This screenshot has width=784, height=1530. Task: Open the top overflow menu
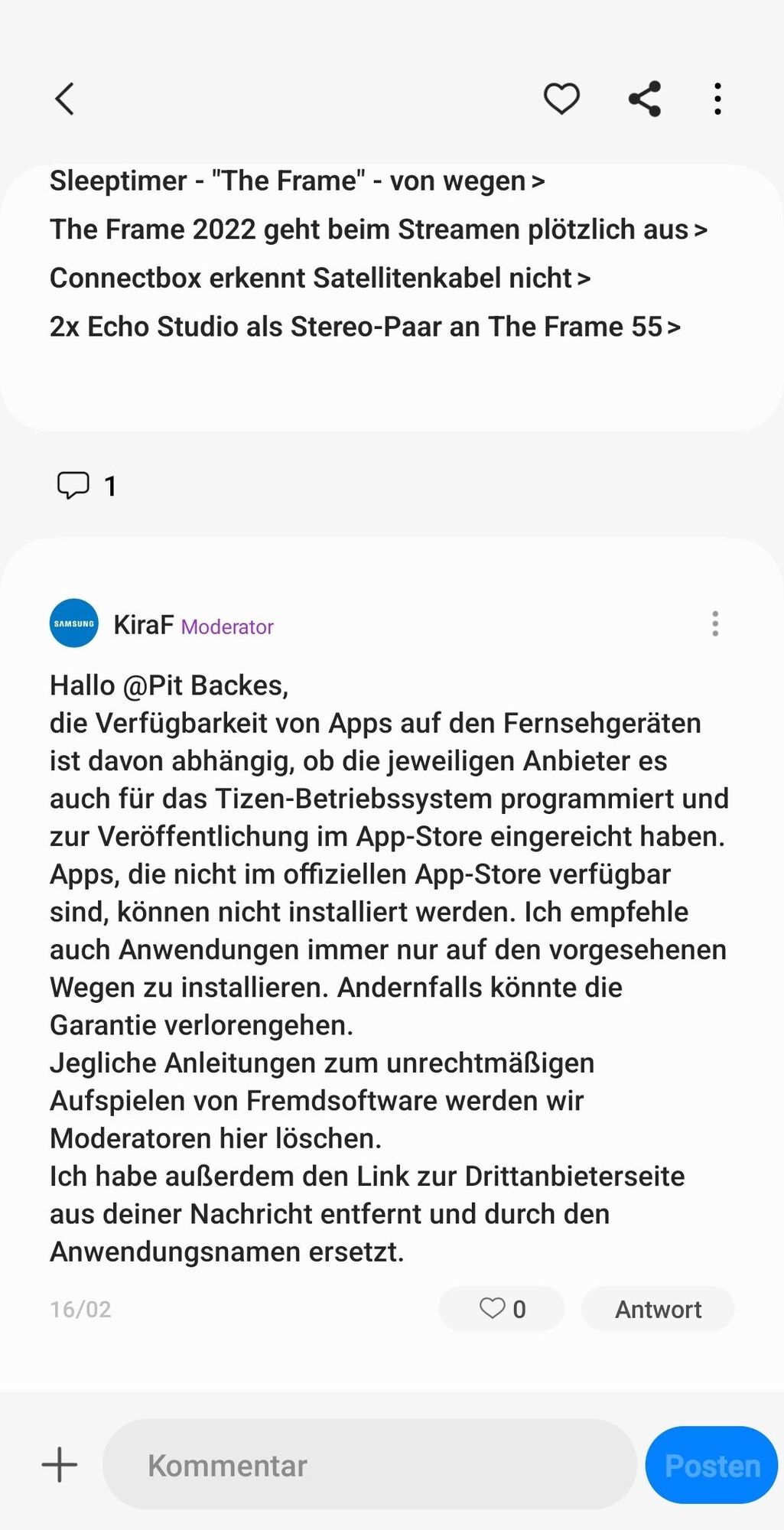(x=717, y=99)
